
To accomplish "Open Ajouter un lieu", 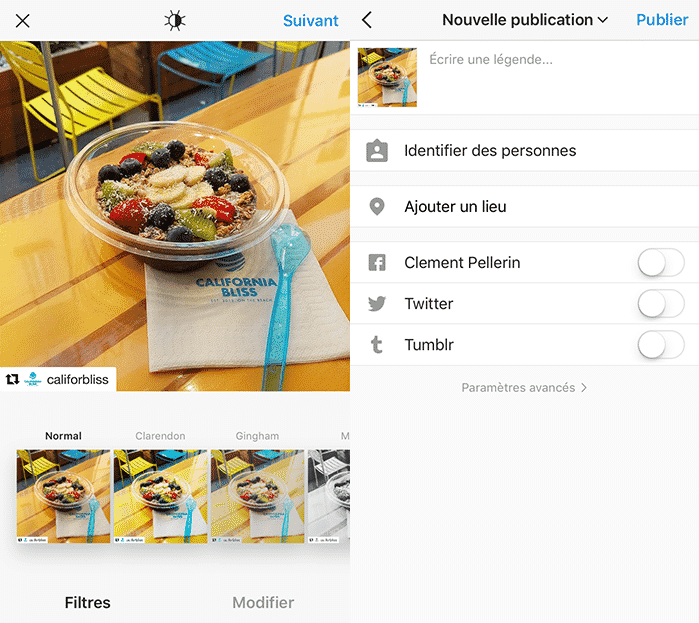I will tap(455, 207).
